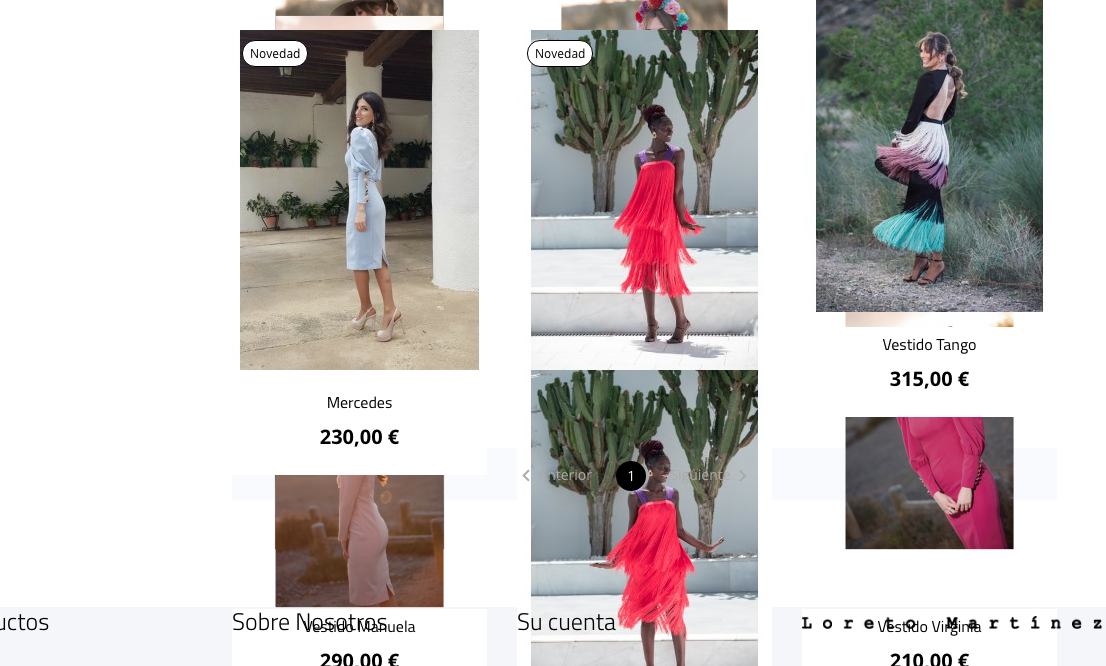Open the Vestido Virginia pink dress image
The image size is (1106, 666).
tap(929, 483)
